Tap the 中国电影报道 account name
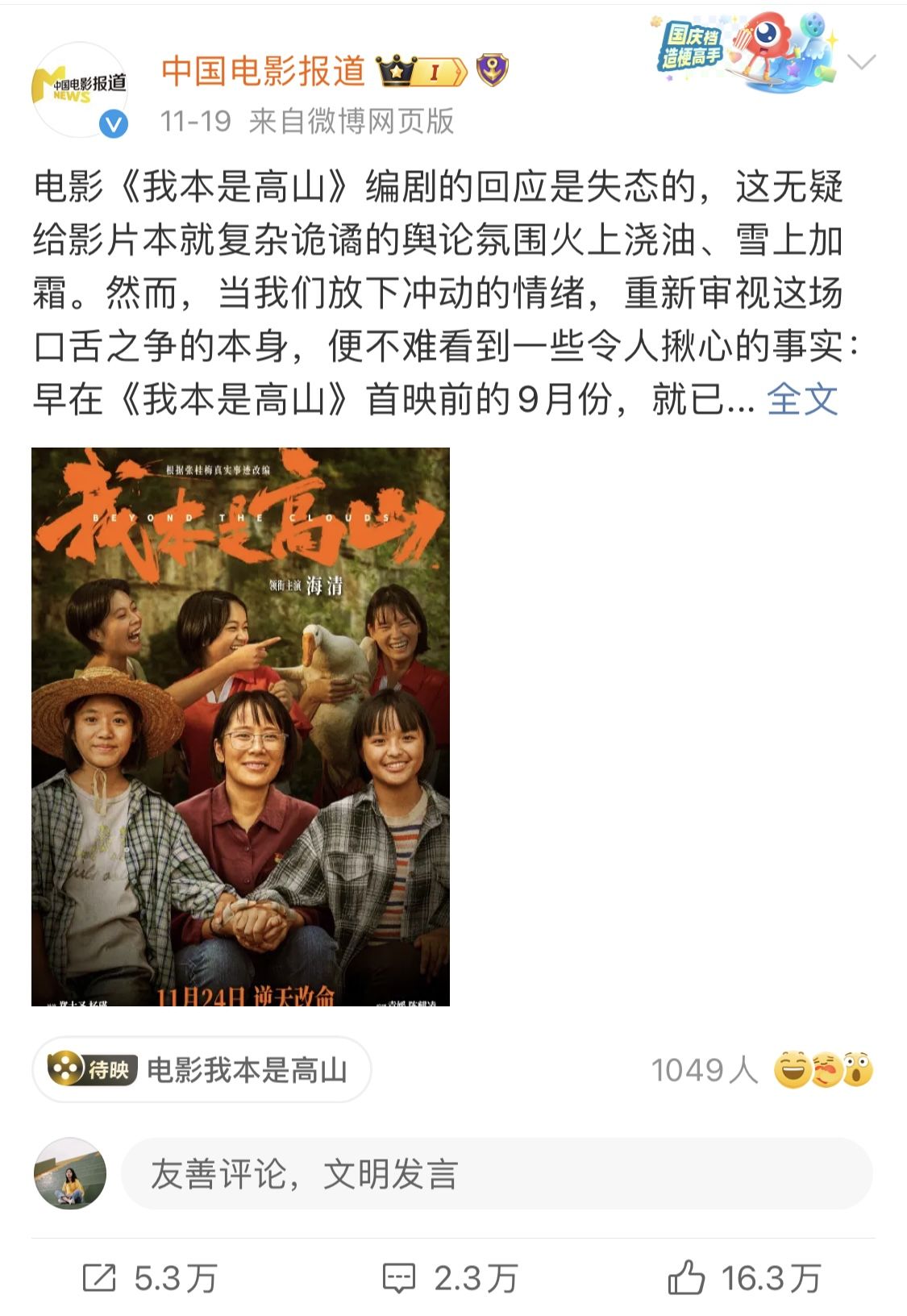This screenshot has width=907, height=1316. [x=263, y=71]
